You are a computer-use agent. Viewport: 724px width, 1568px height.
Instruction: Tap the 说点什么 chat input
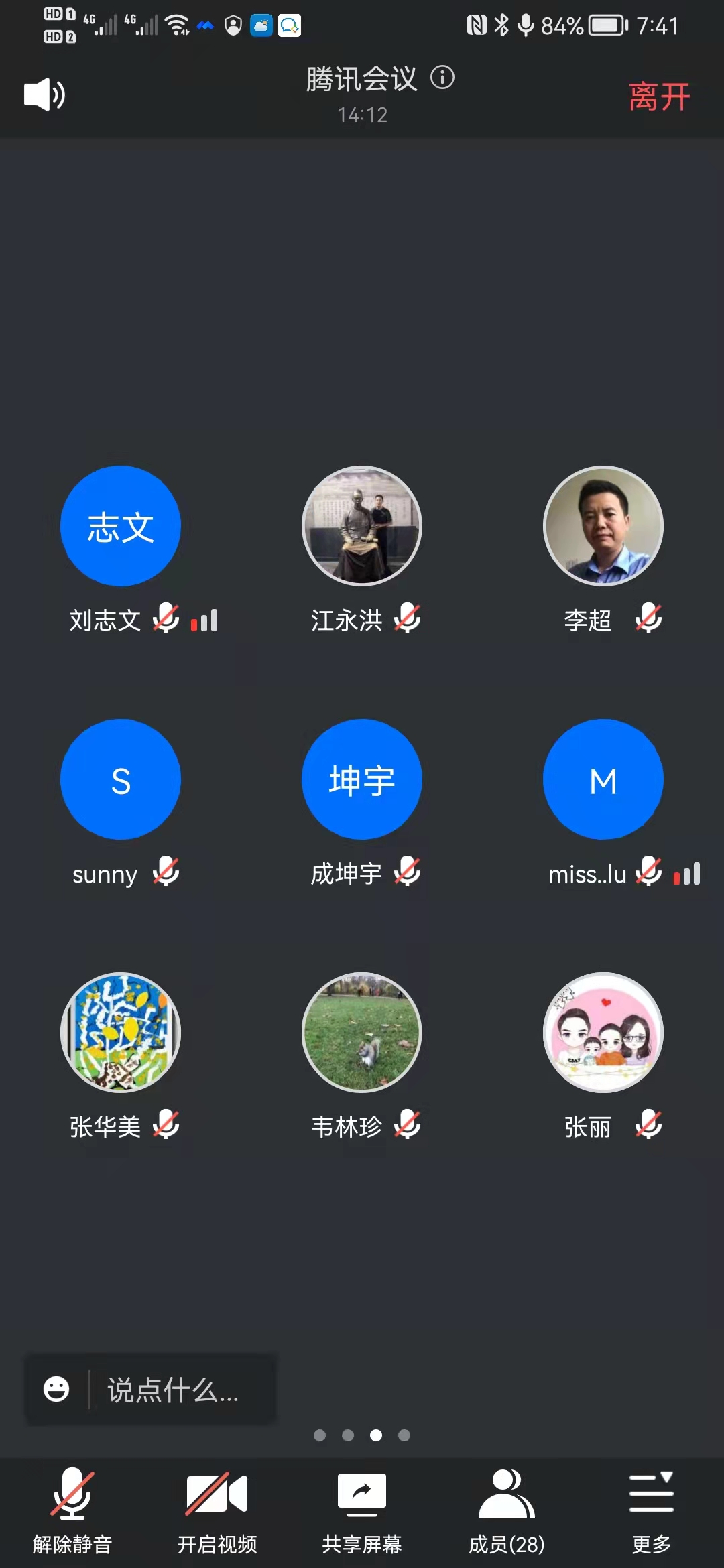point(173,1390)
